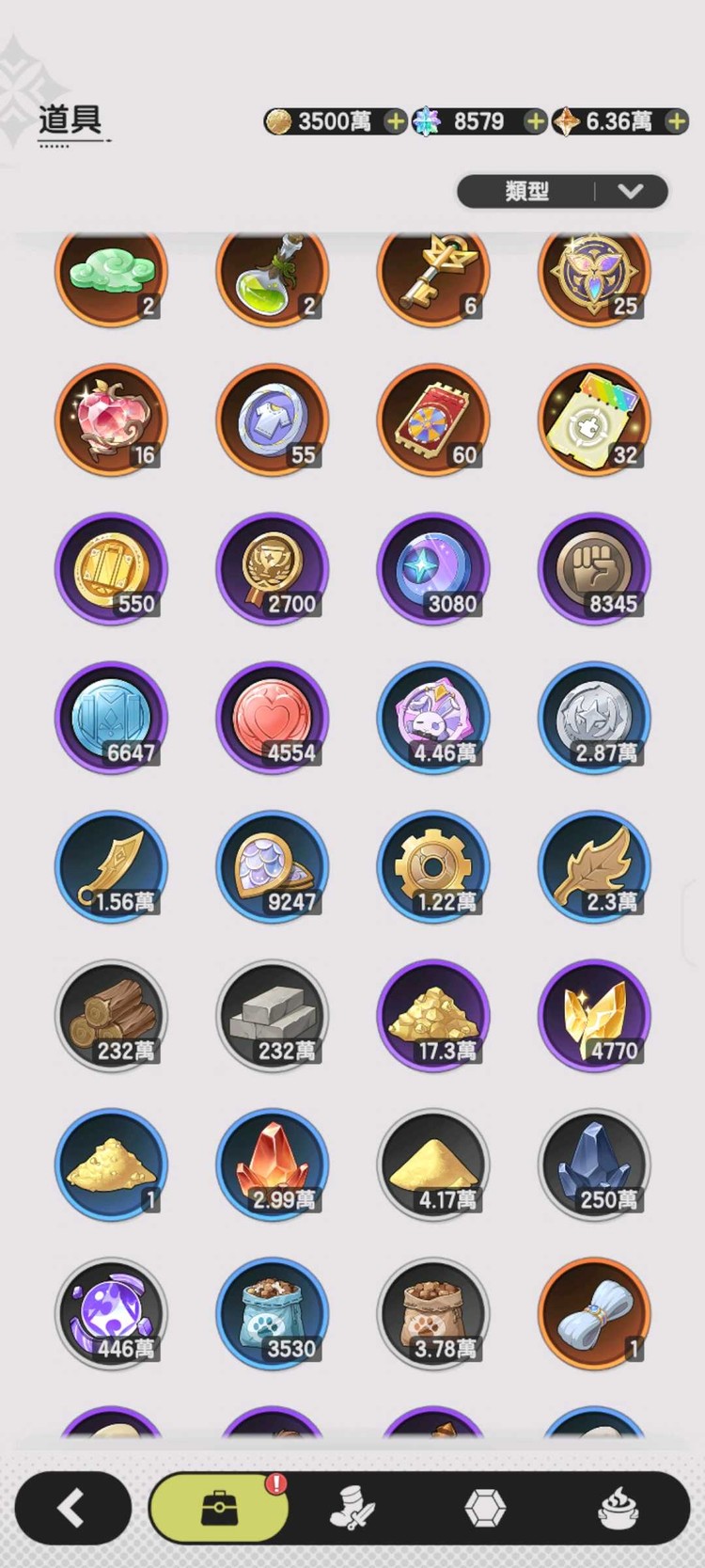Go back using the arrow button
Image resolution: width=705 pixels, height=1568 pixels.
pos(72,1509)
